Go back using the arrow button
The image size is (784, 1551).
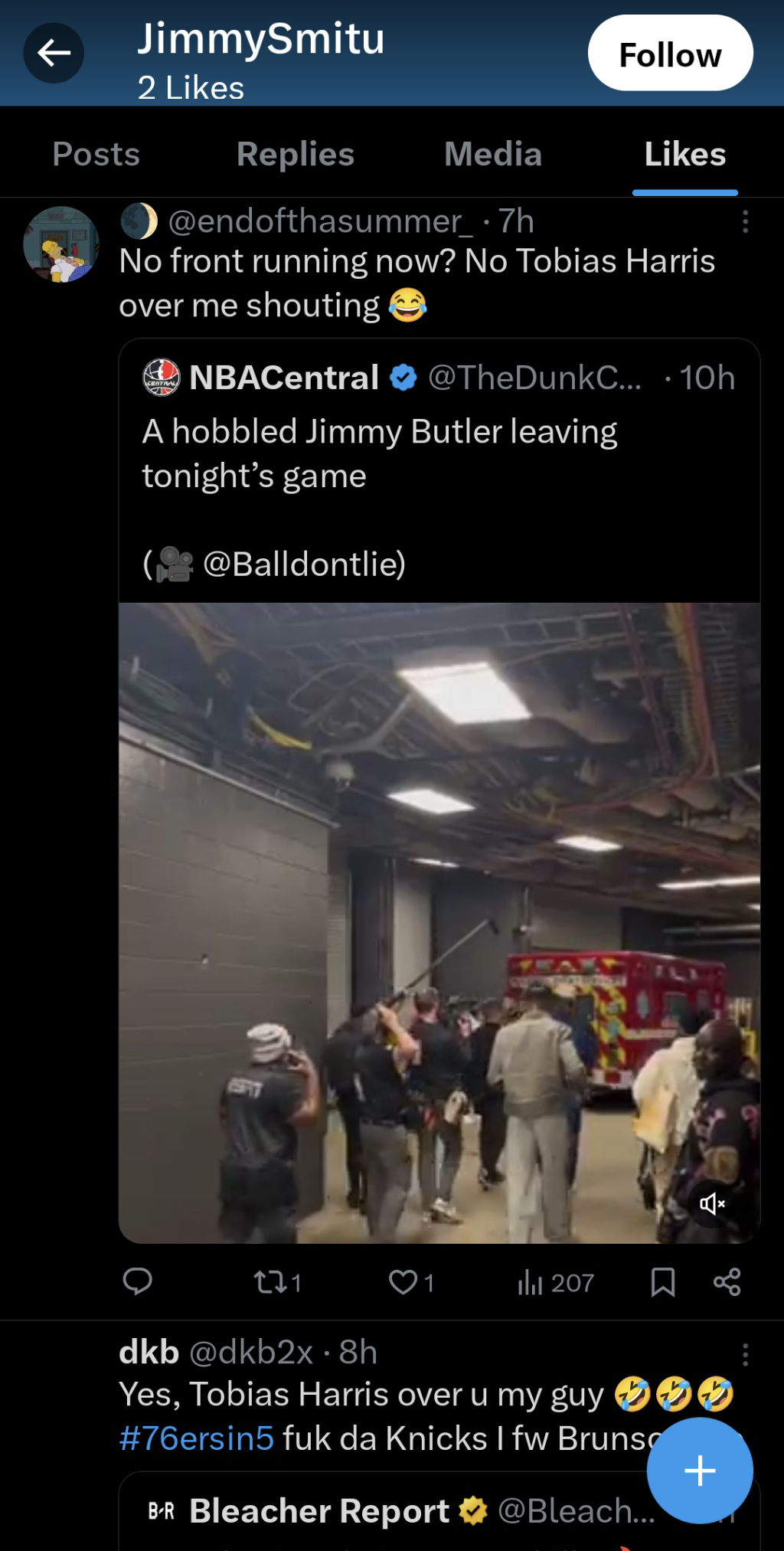(54, 53)
